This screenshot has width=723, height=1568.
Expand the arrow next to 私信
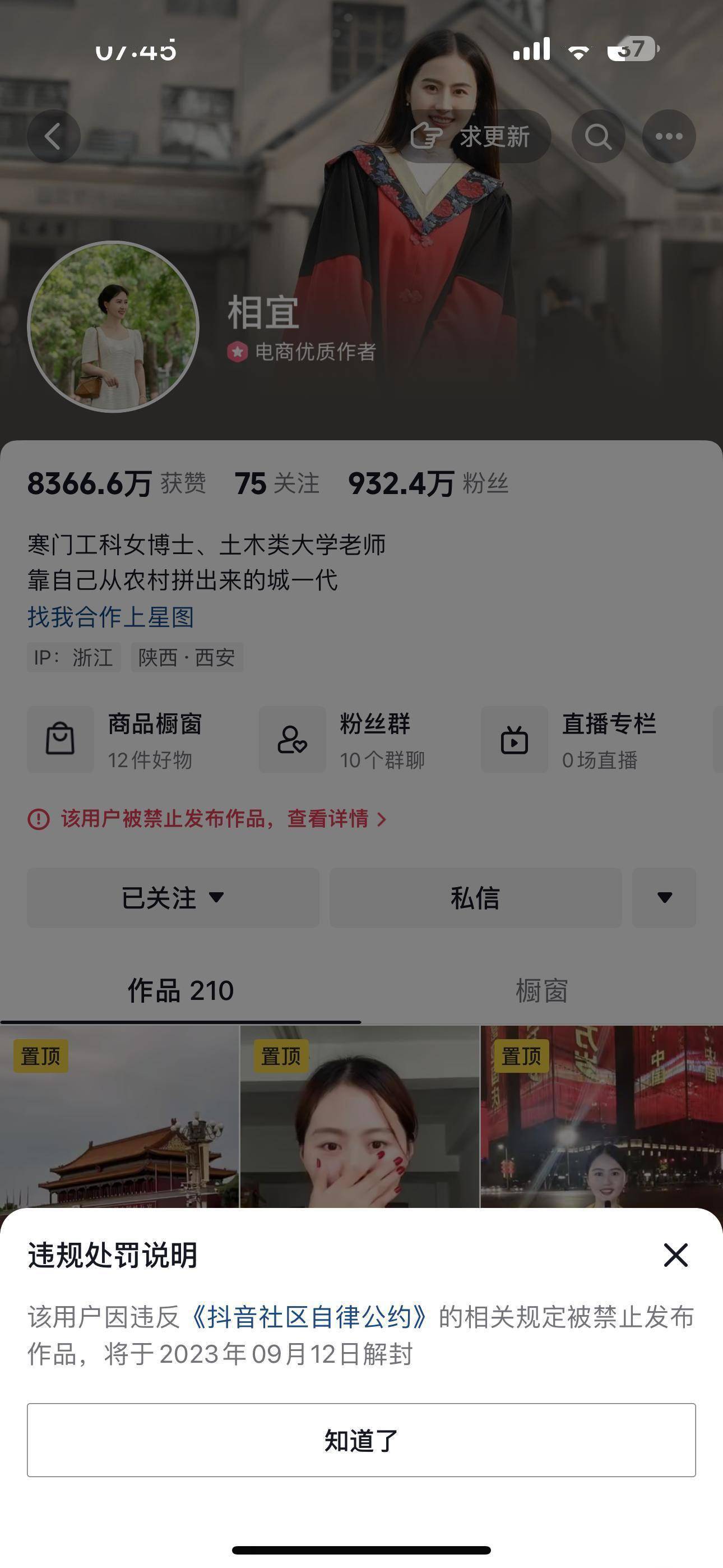coord(664,898)
